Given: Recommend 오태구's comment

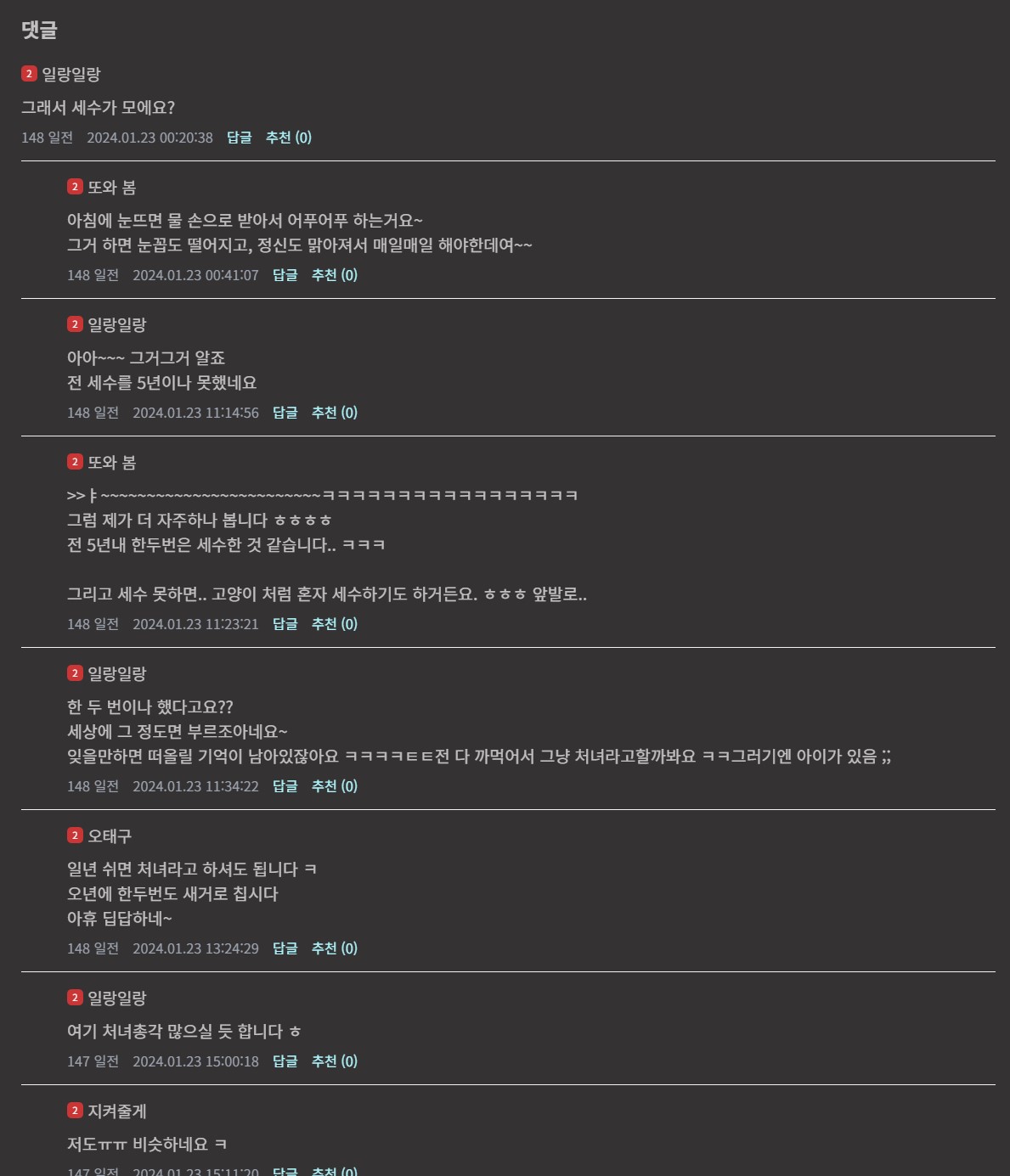Looking at the screenshot, I should coord(335,948).
